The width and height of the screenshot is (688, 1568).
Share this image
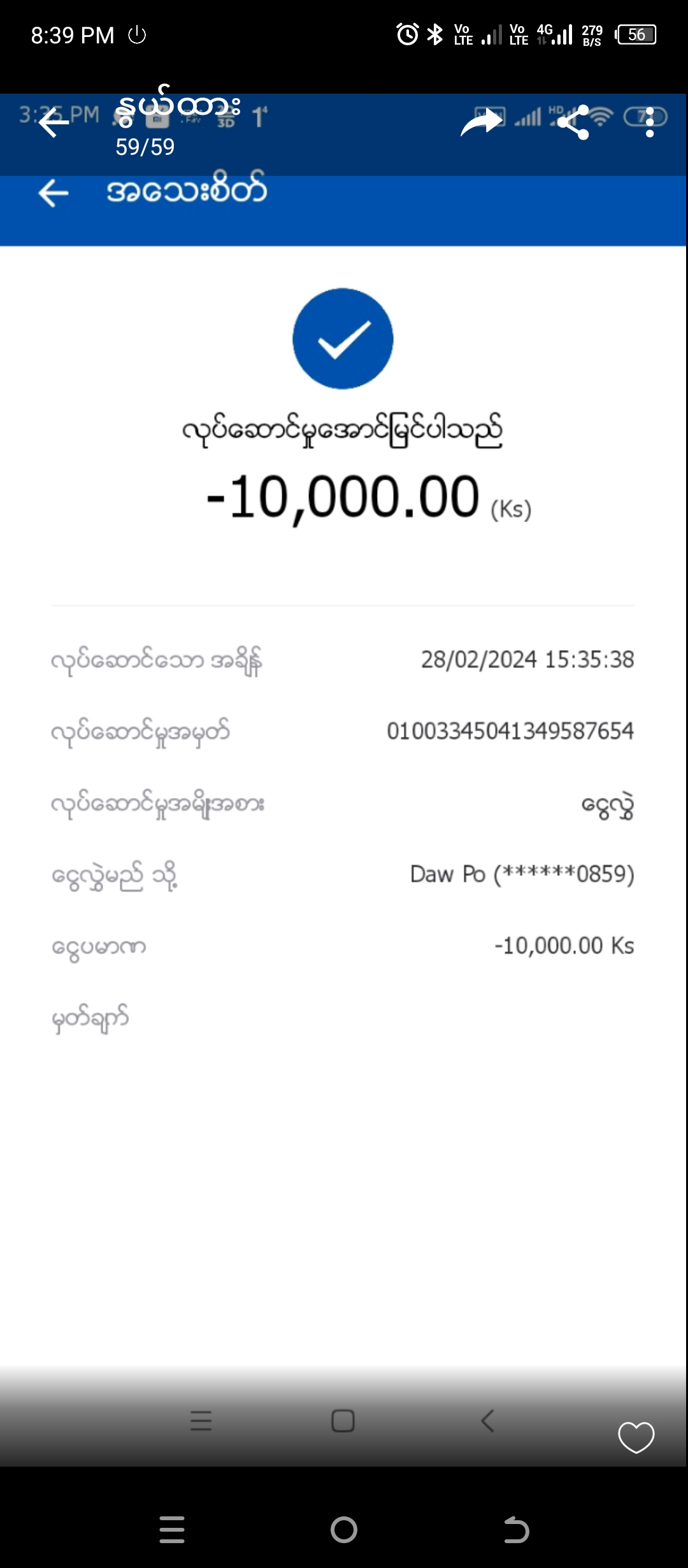[x=573, y=122]
